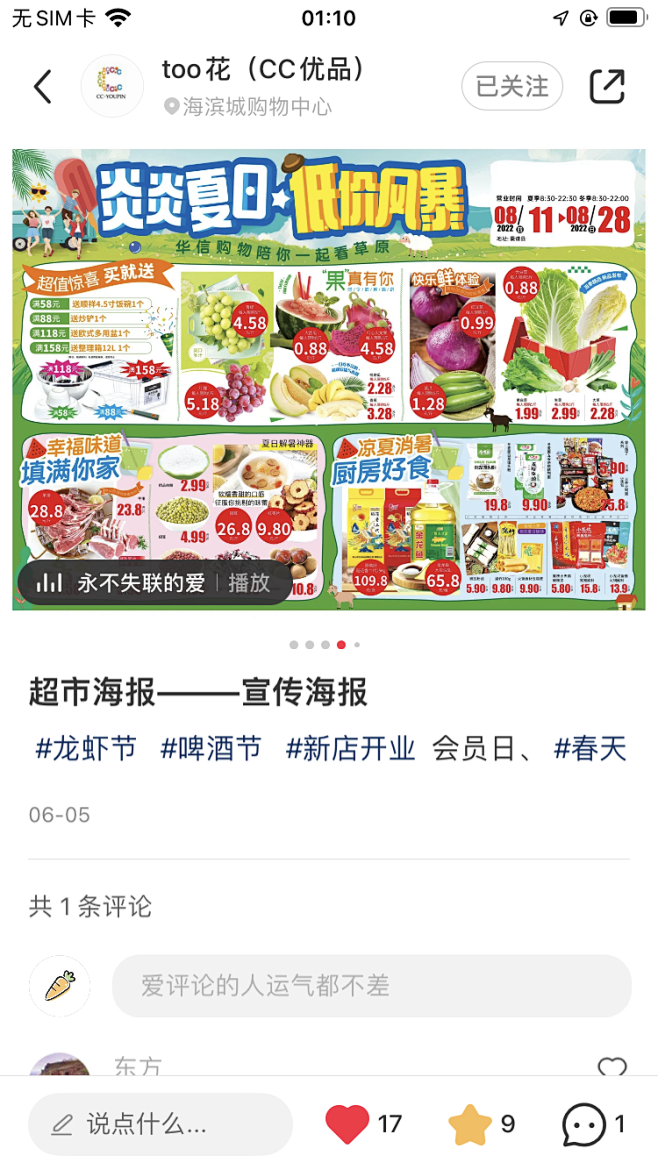Tap the 说点什么 input box
The width and height of the screenshot is (658, 1170).
[160, 1124]
